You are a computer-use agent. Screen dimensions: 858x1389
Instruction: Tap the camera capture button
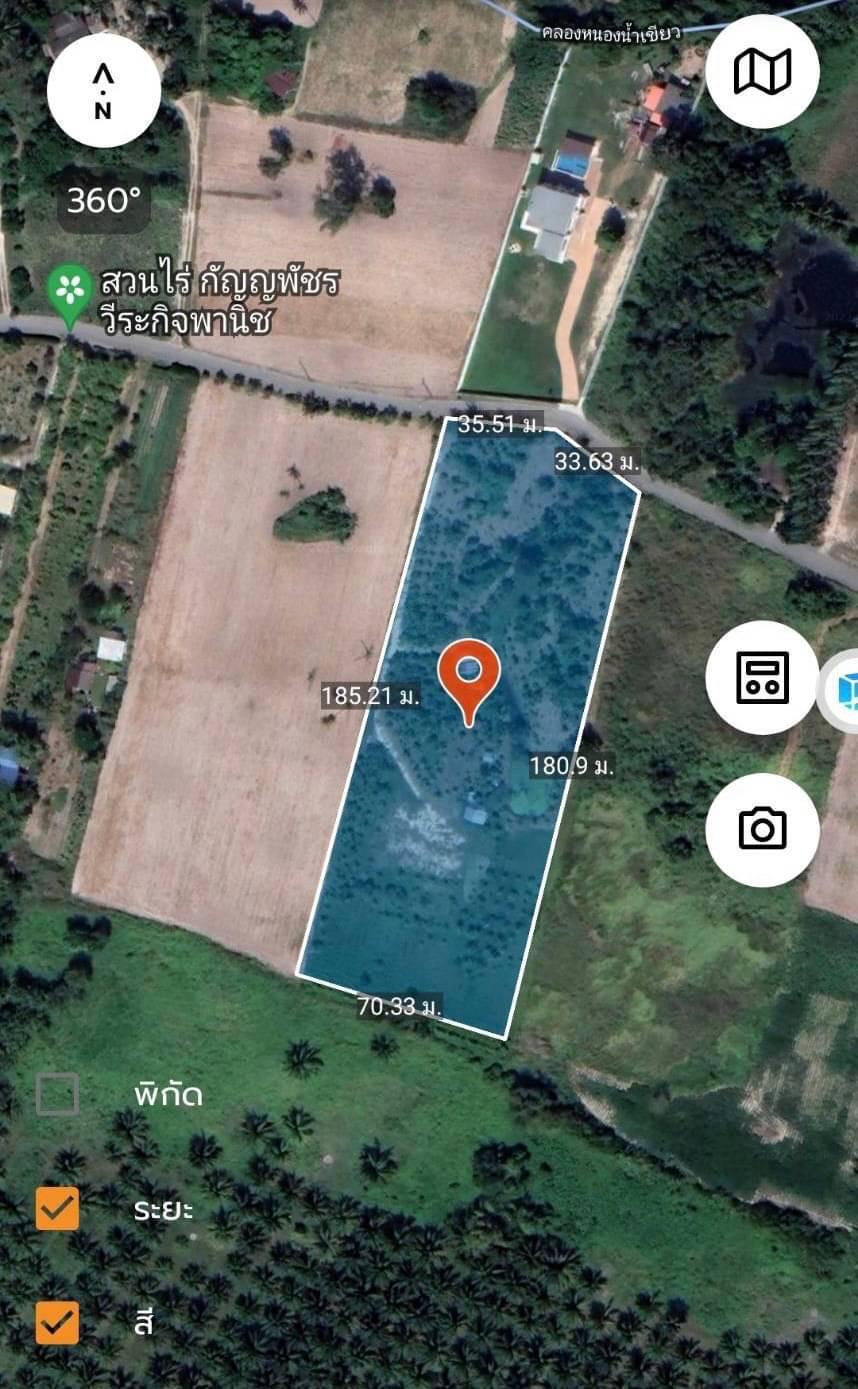coord(762,829)
